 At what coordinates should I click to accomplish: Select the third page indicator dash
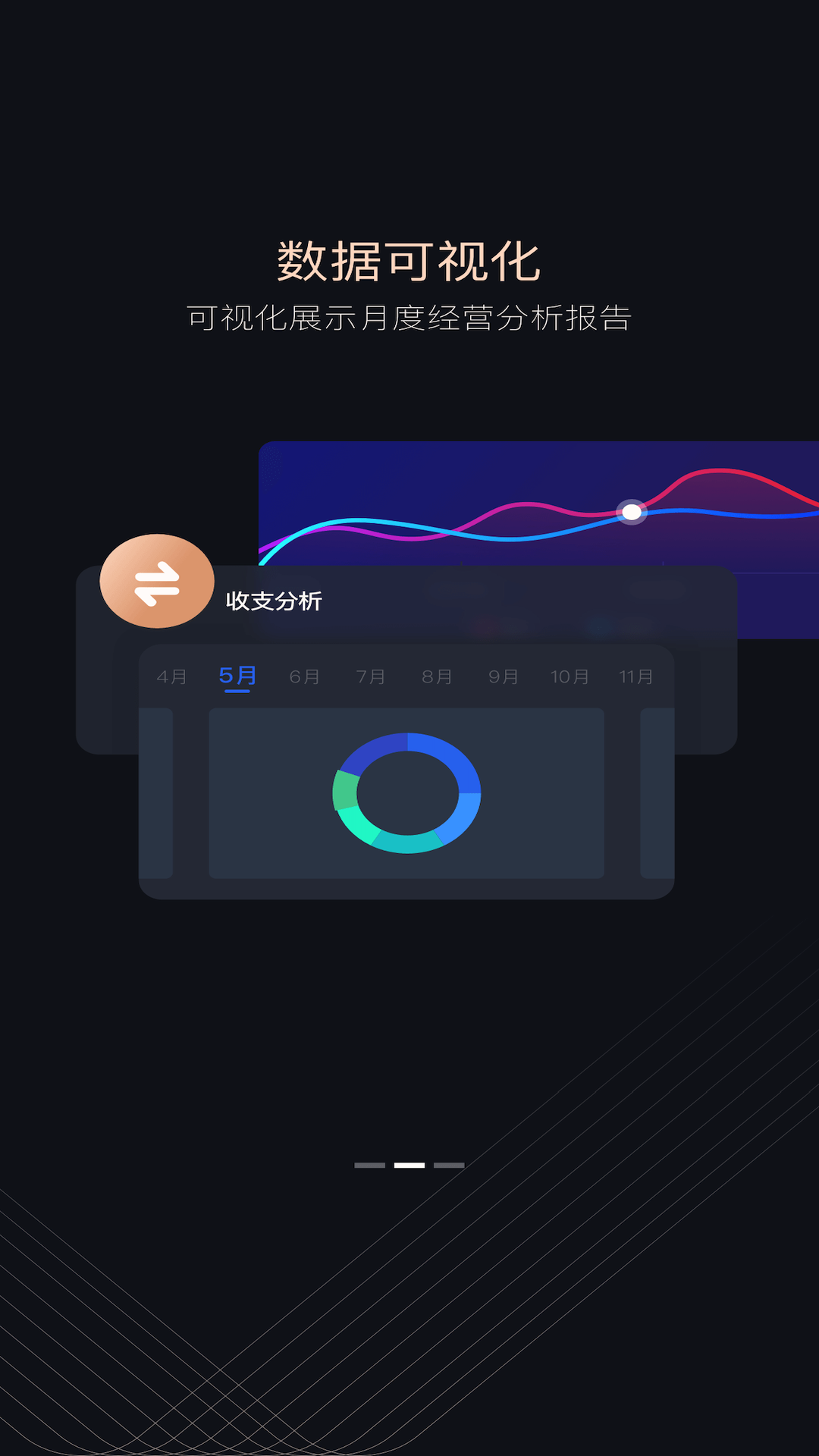(449, 1165)
